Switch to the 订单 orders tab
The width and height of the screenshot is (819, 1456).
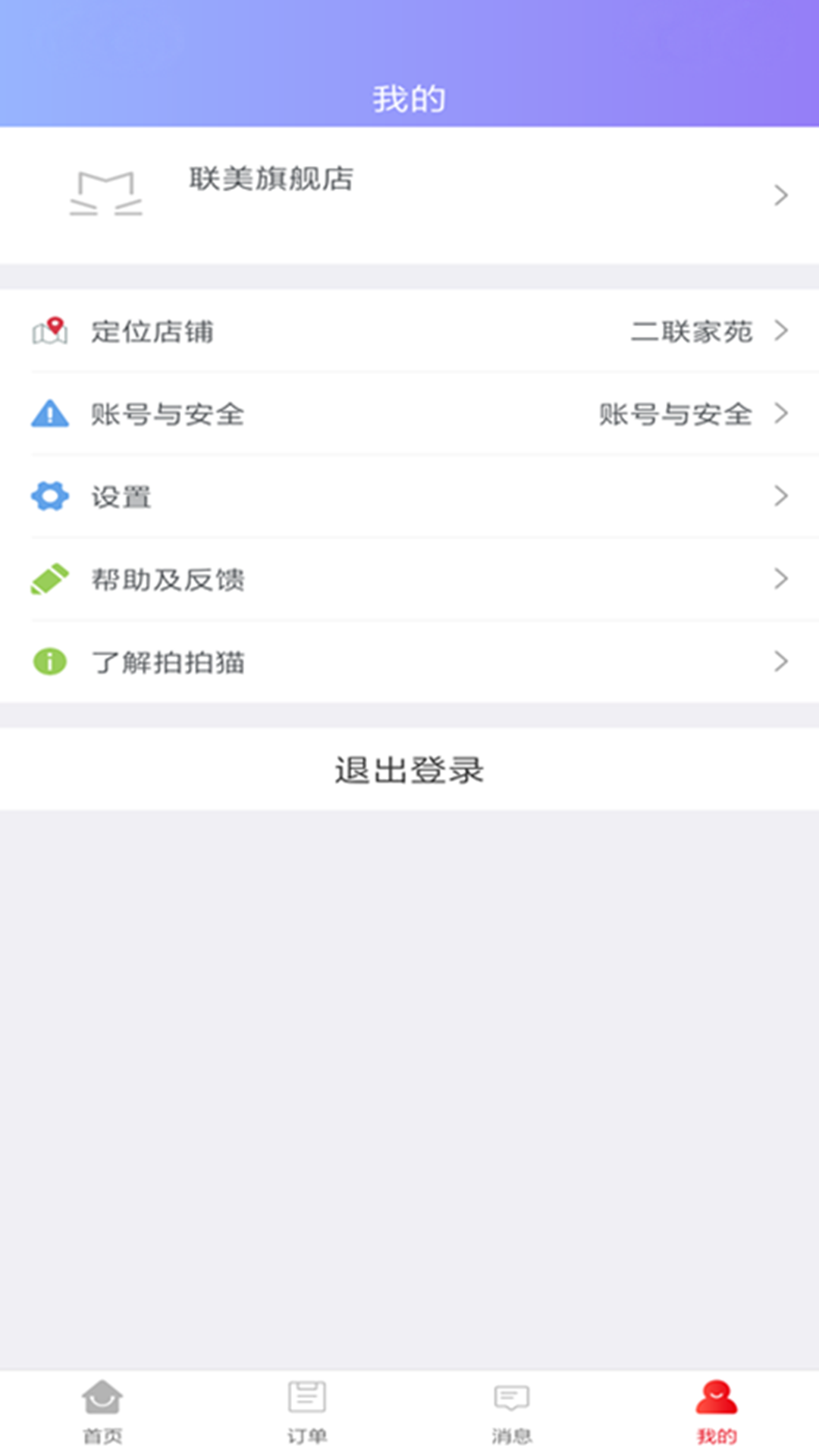pyautogui.click(x=307, y=1412)
